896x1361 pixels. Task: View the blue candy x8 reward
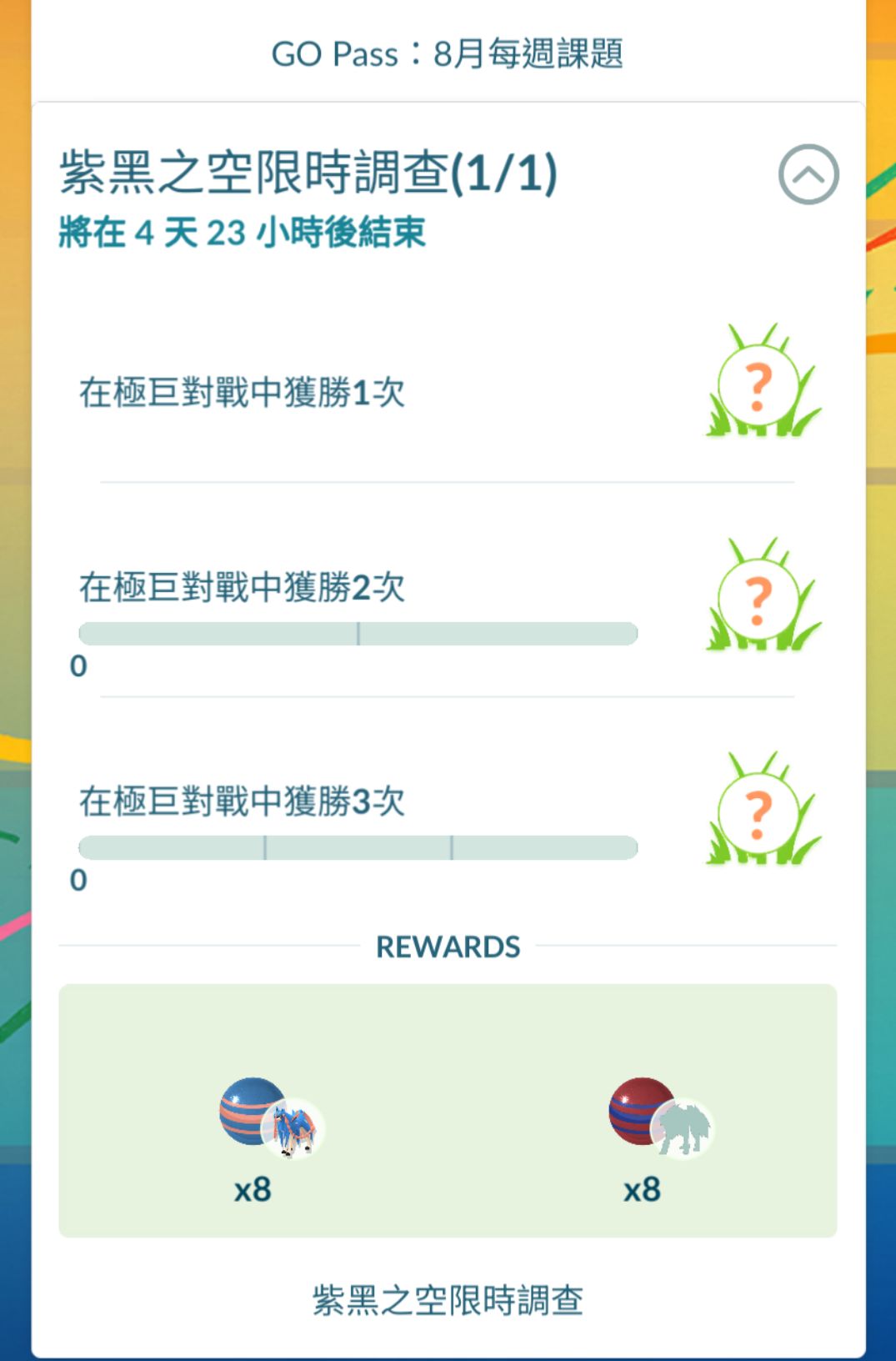point(270,1117)
